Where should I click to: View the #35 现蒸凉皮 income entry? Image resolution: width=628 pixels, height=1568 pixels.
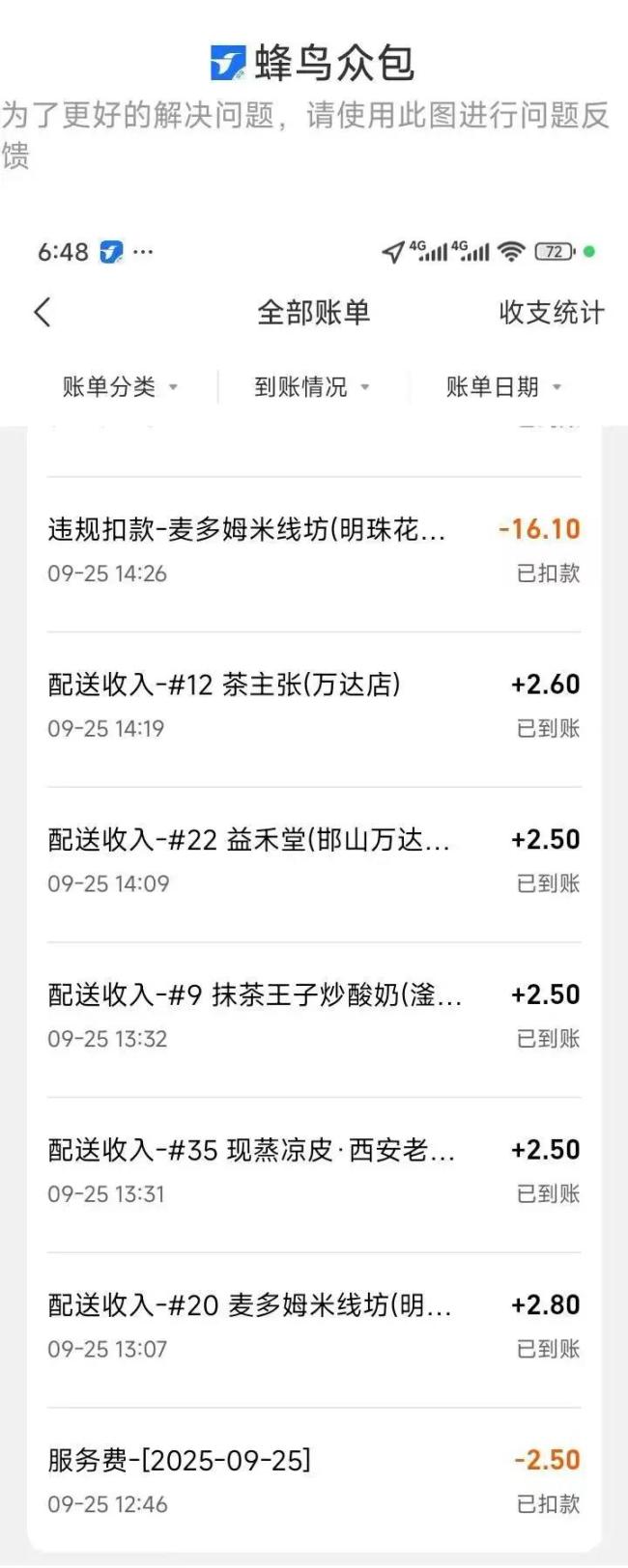click(313, 1171)
